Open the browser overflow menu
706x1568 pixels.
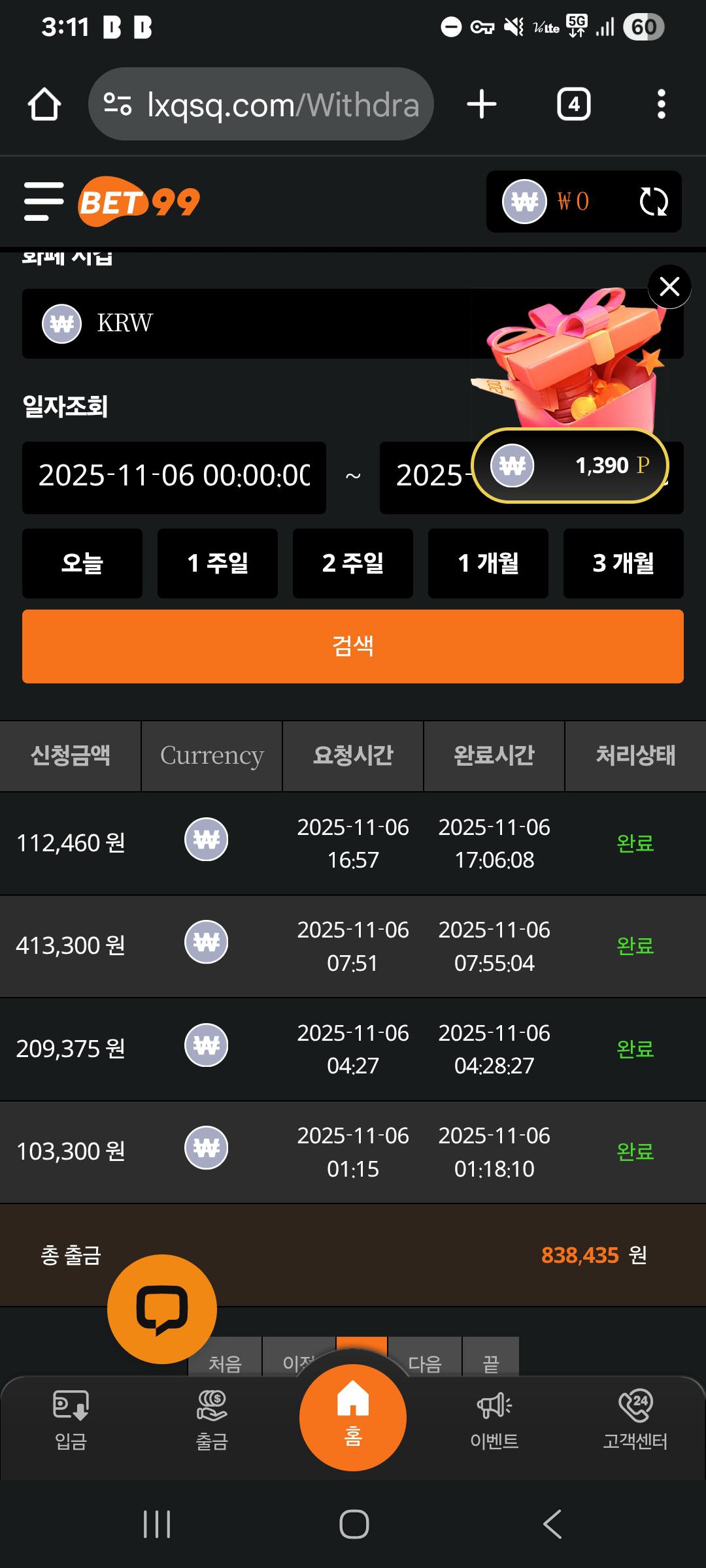(x=661, y=105)
